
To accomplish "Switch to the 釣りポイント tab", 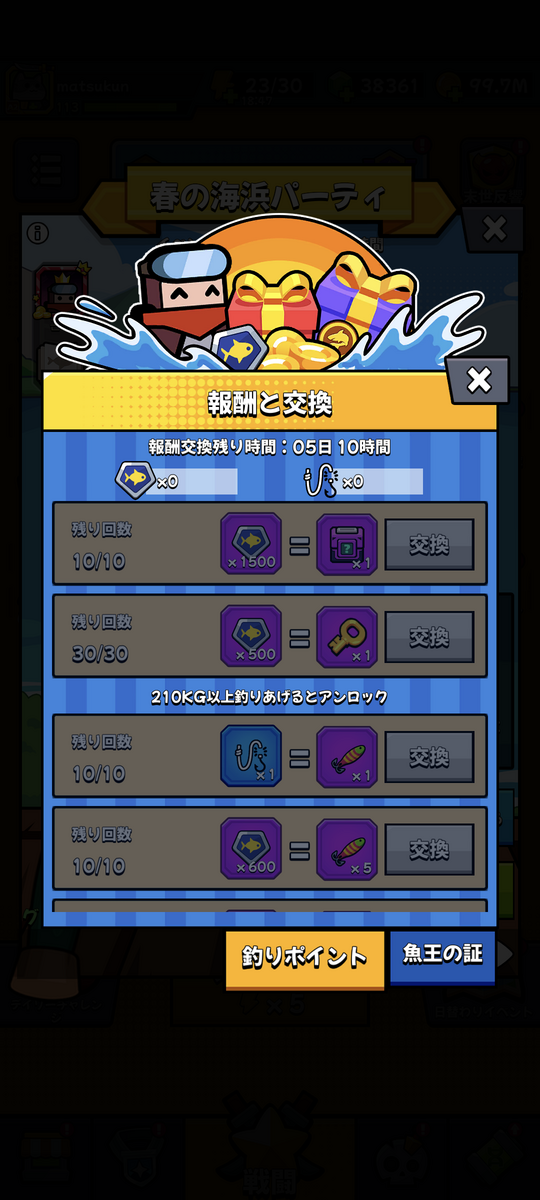I will 304,958.
